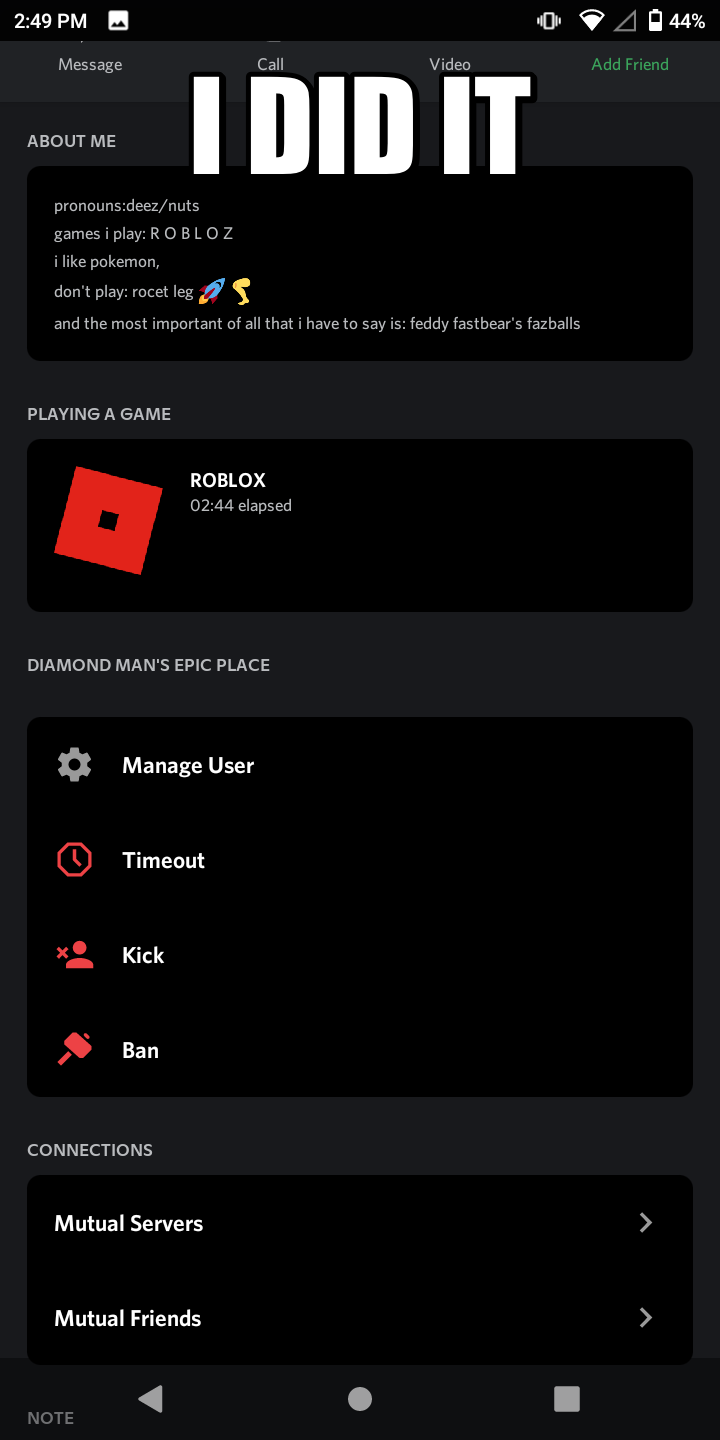This screenshot has height=1440, width=720.
Task: Start a Video call
Action: tap(450, 64)
